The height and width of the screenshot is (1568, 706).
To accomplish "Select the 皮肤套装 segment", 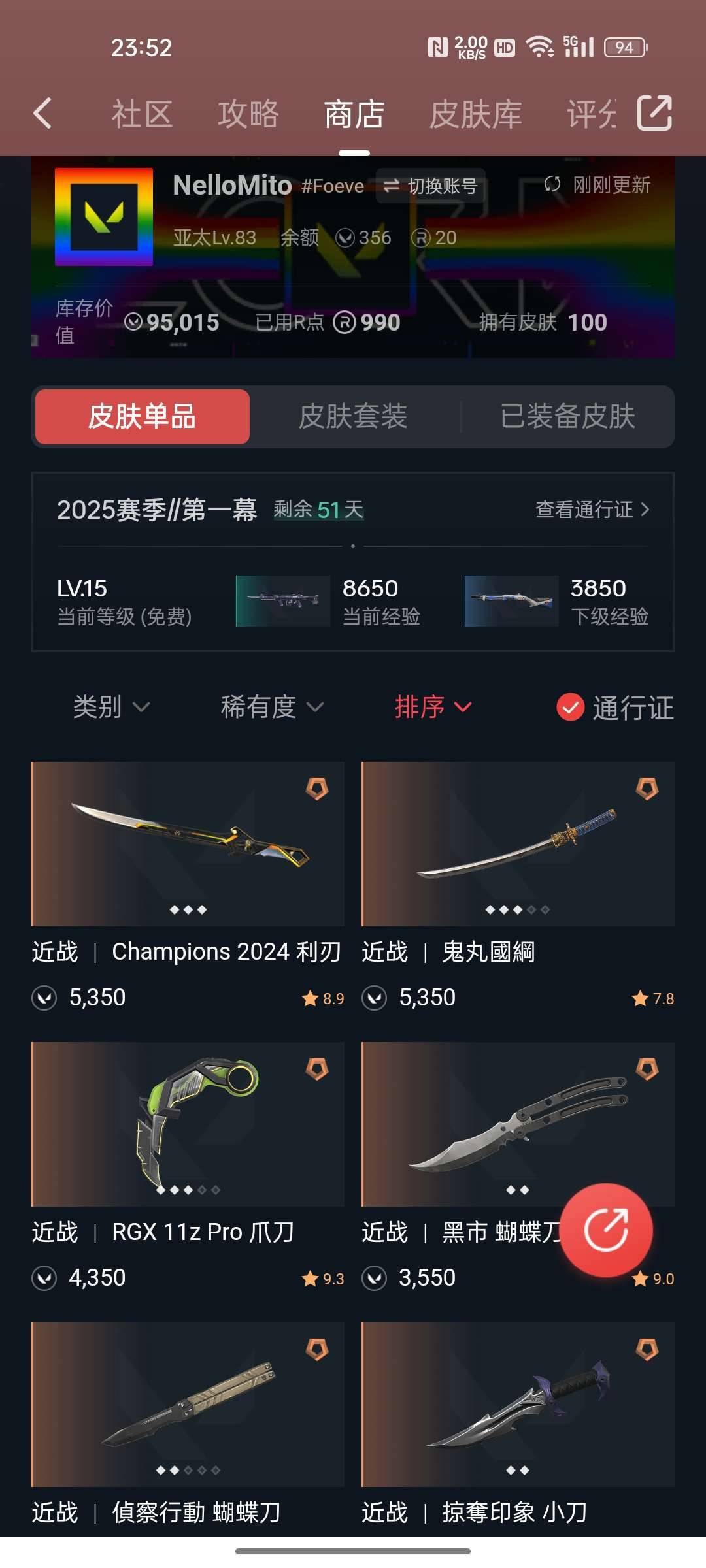I will 353,417.
